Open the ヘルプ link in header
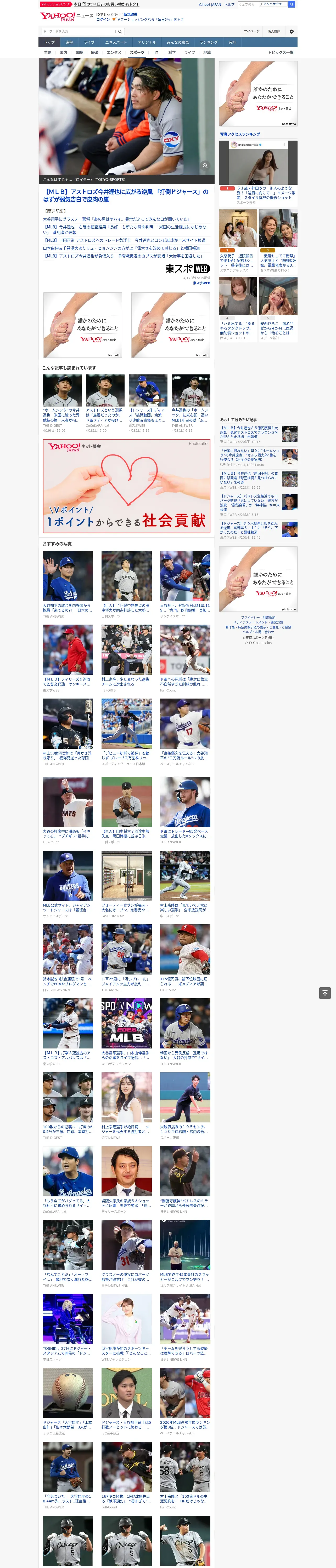This screenshot has height=1568, width=336. point(229,4)
